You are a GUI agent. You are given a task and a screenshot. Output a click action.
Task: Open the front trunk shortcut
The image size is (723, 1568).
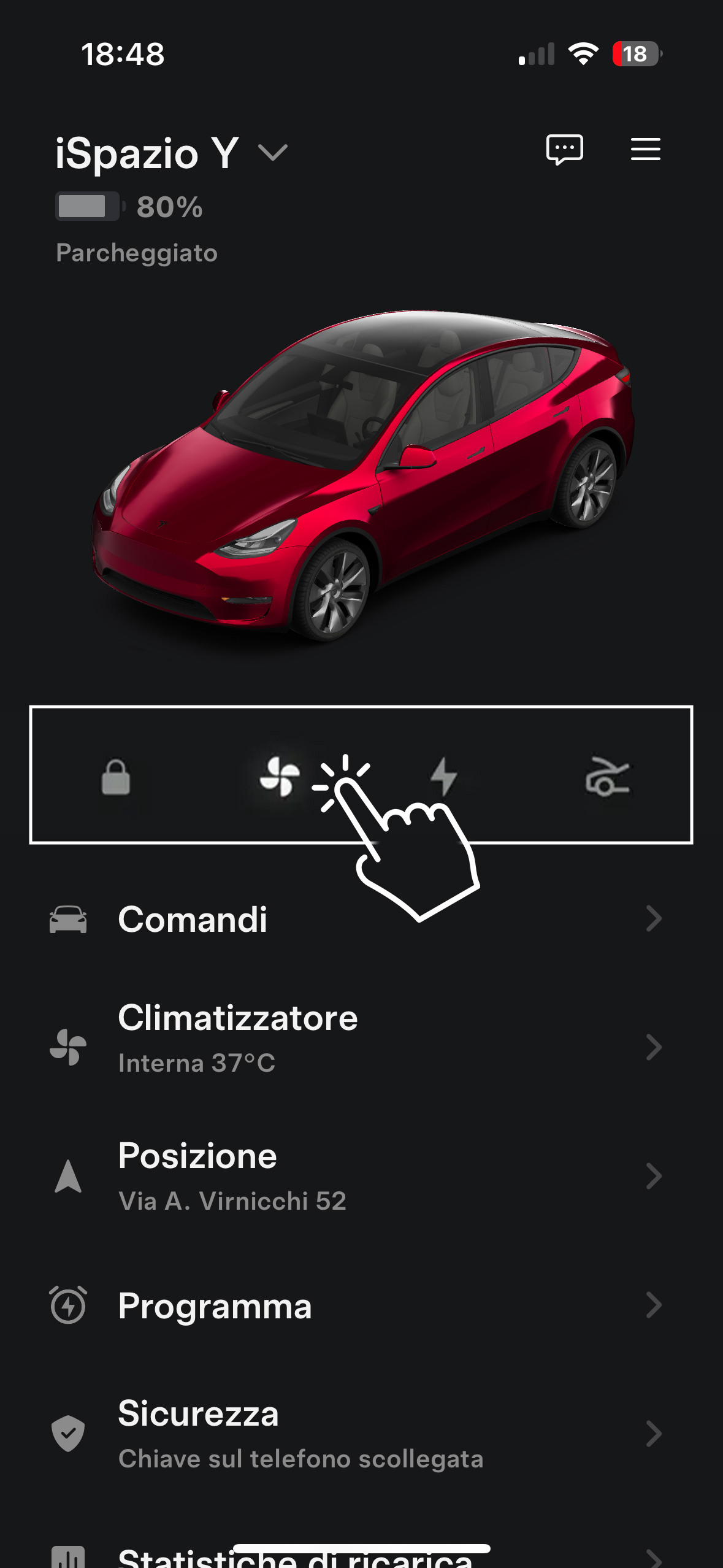(x=606, y=777)
